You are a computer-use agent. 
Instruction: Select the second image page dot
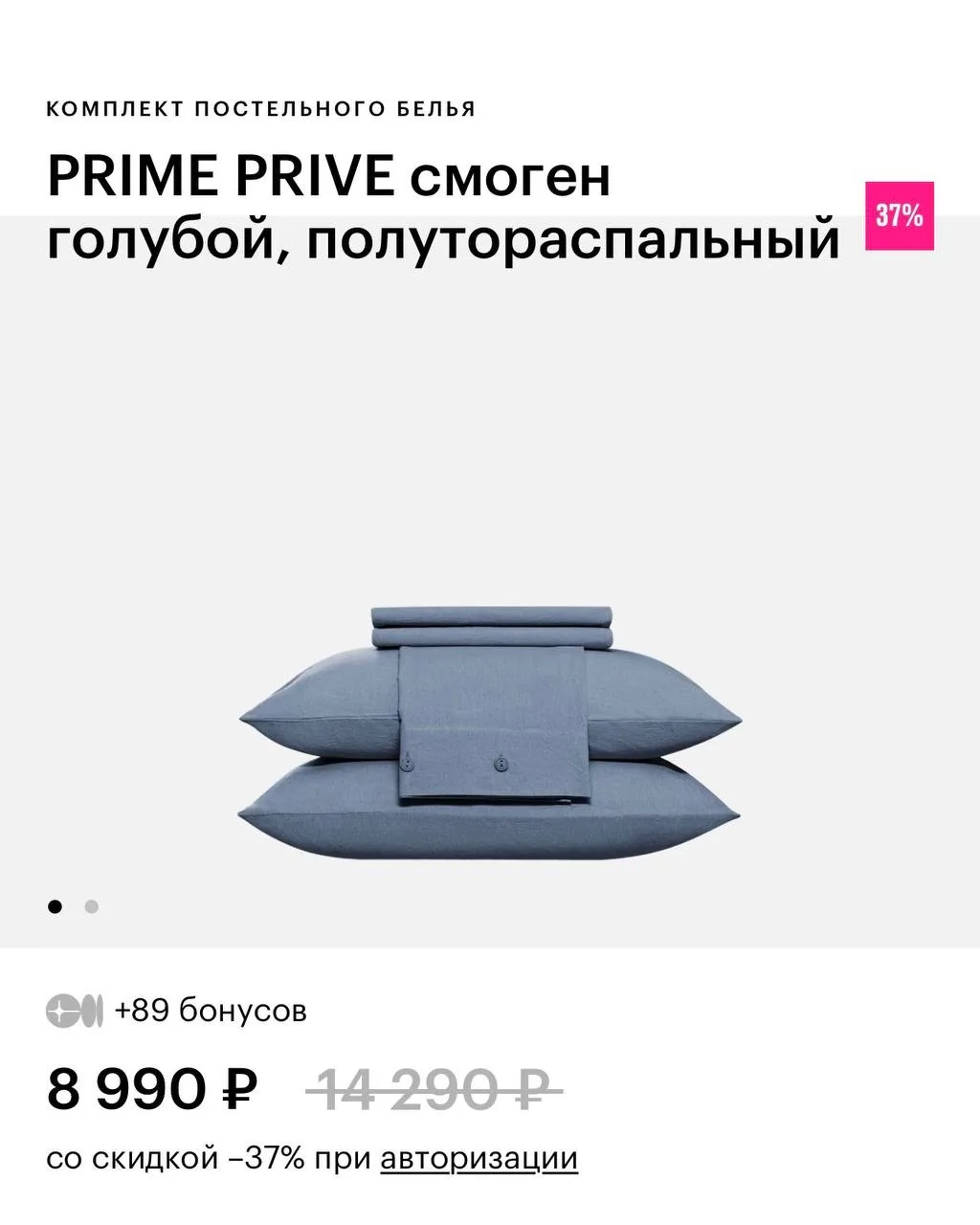(x=91, y=906)
